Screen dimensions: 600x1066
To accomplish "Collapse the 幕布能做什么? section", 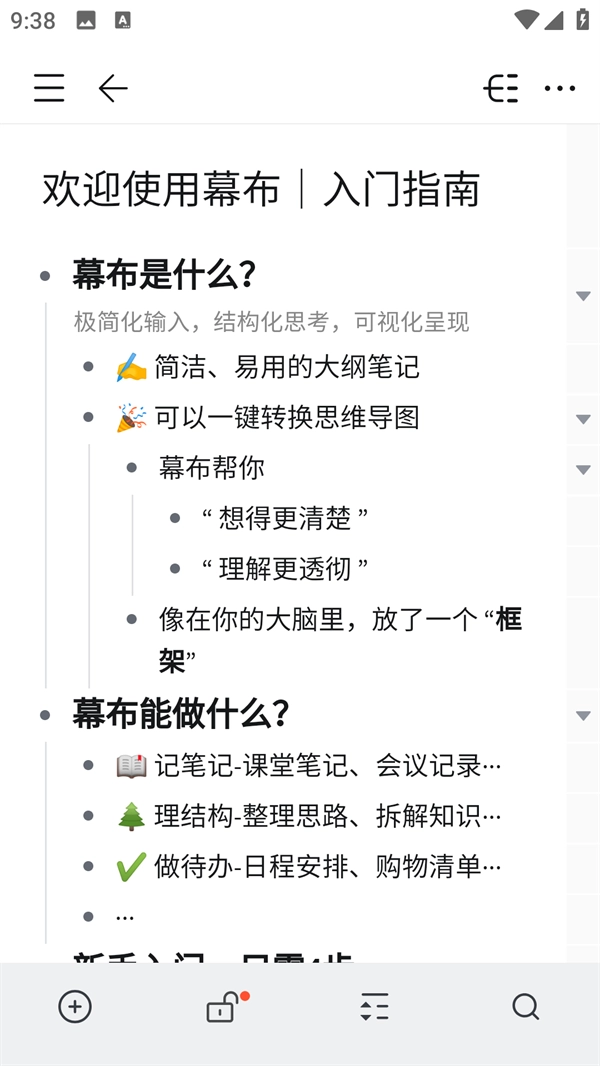I will [583, 715].
